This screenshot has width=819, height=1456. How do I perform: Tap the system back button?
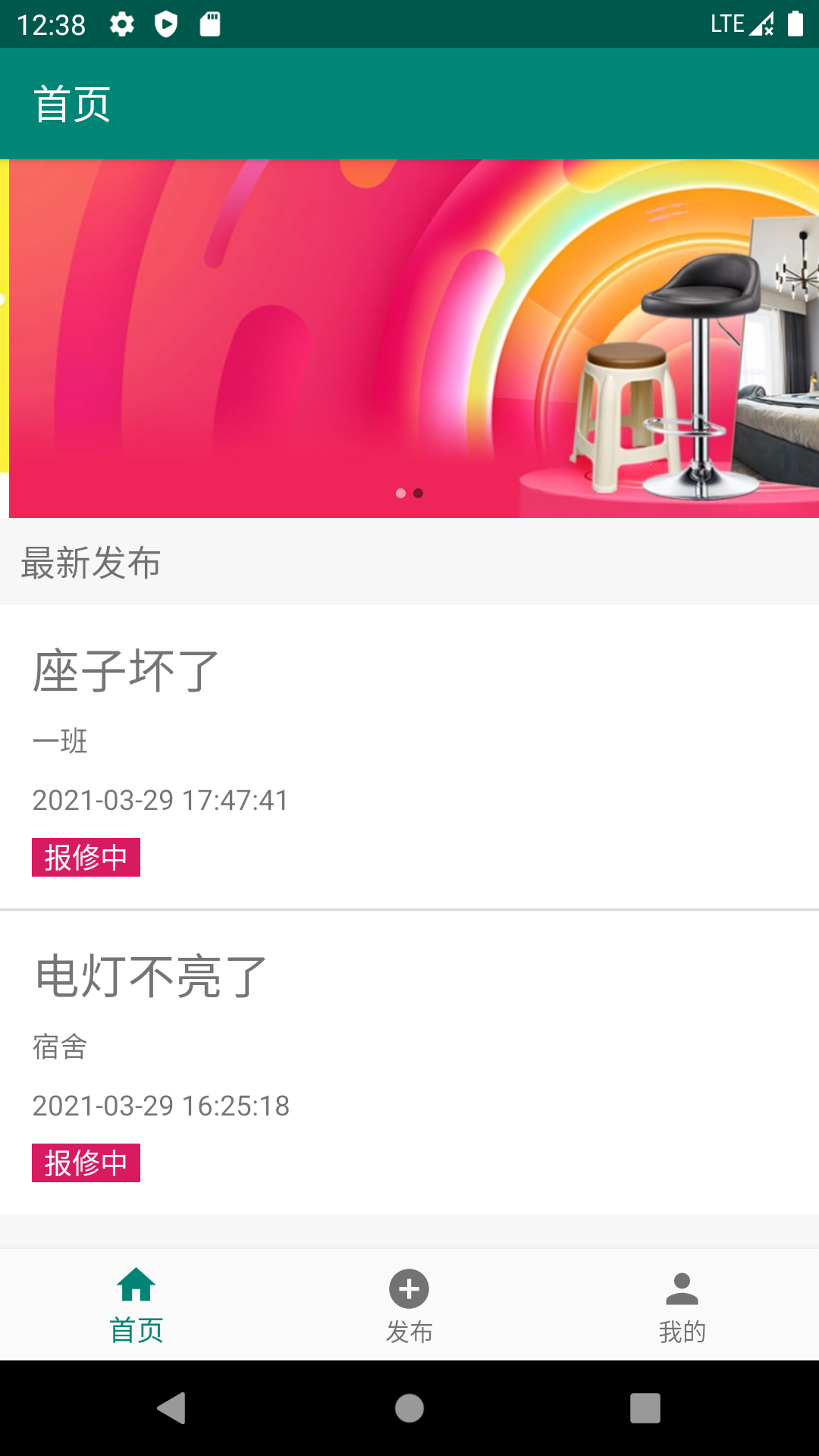click(x=172, y=1408)
